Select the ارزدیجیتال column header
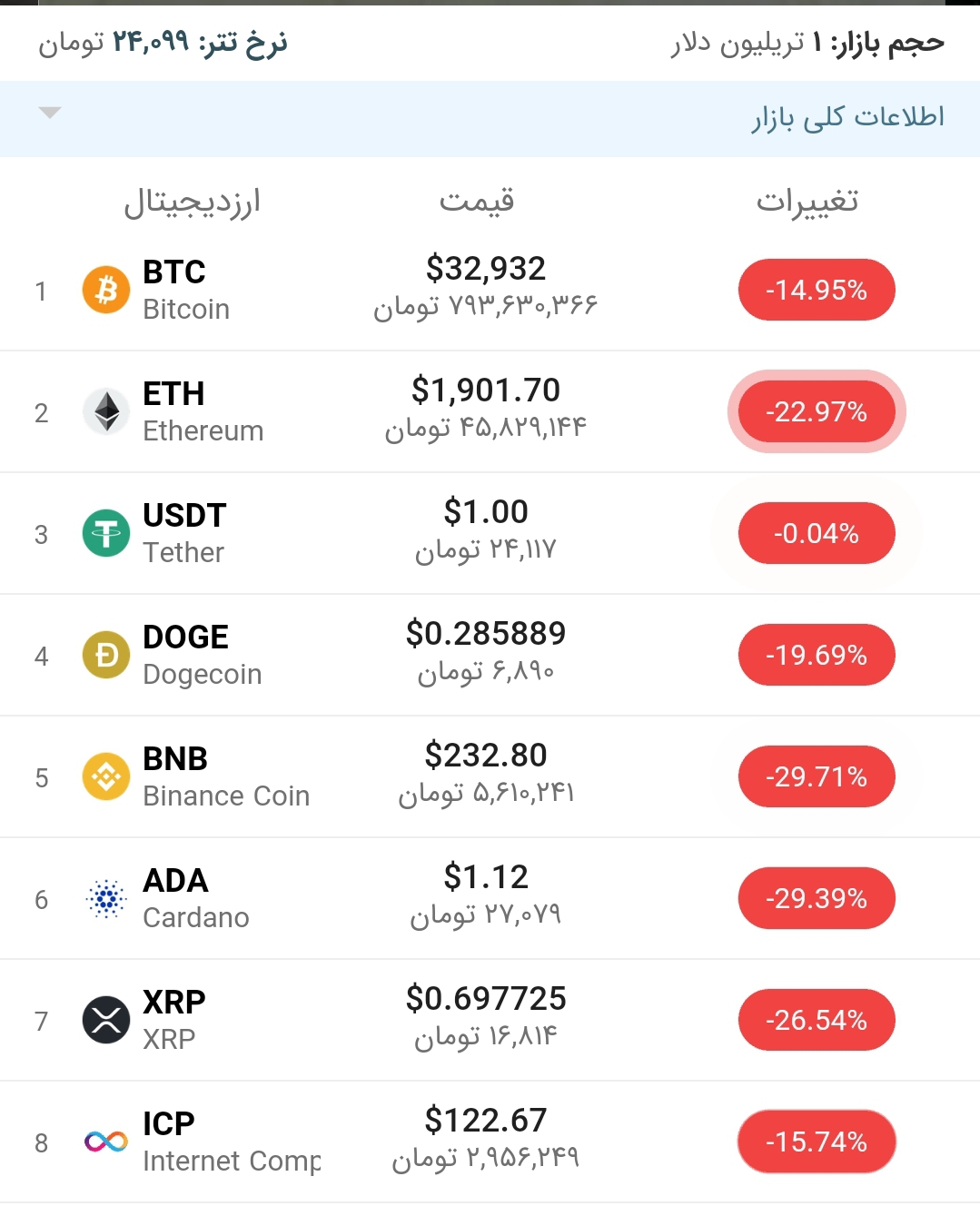The height and width of the screenshot is (1206, 980). (193, 201)
